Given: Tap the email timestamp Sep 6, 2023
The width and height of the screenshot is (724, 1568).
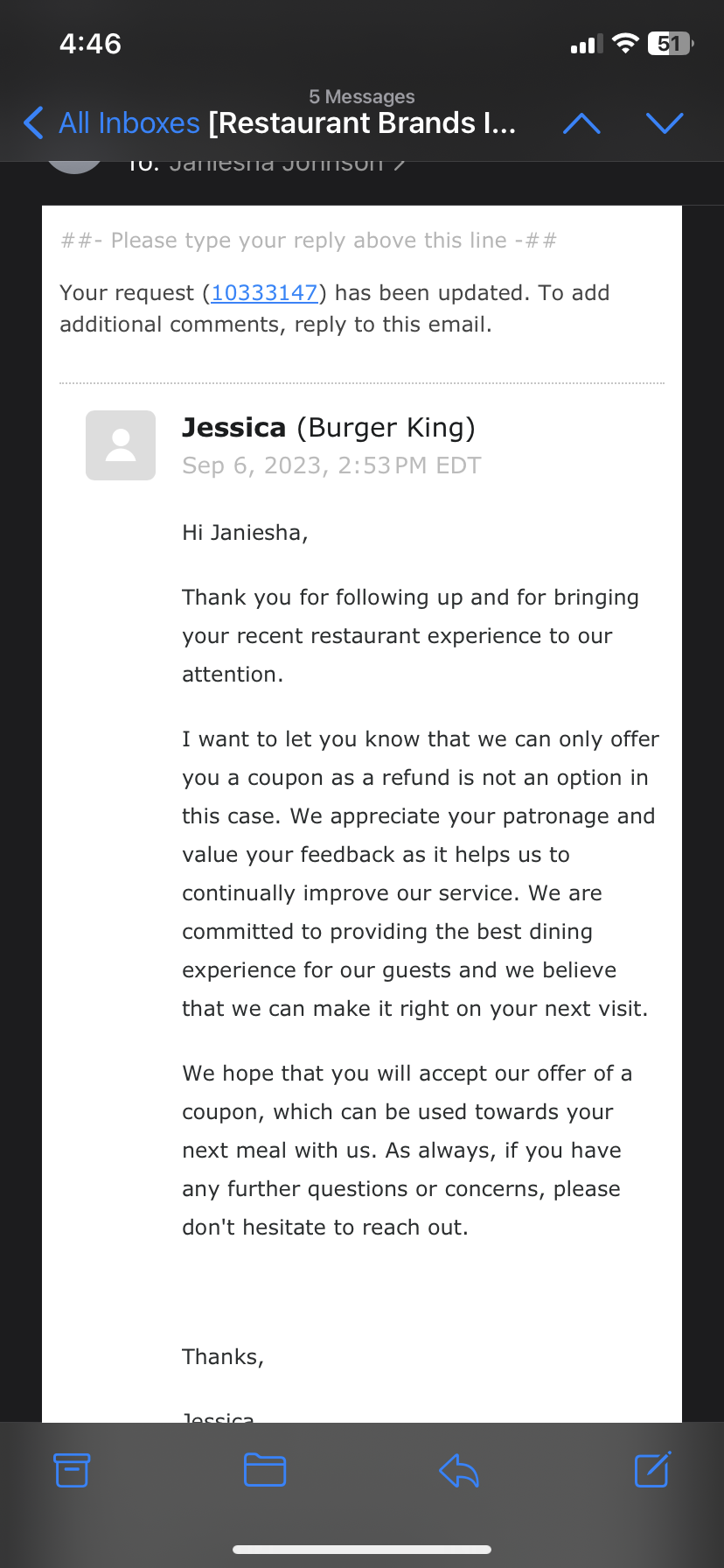Looking at the screenshot, I should (x=331, y=465).
